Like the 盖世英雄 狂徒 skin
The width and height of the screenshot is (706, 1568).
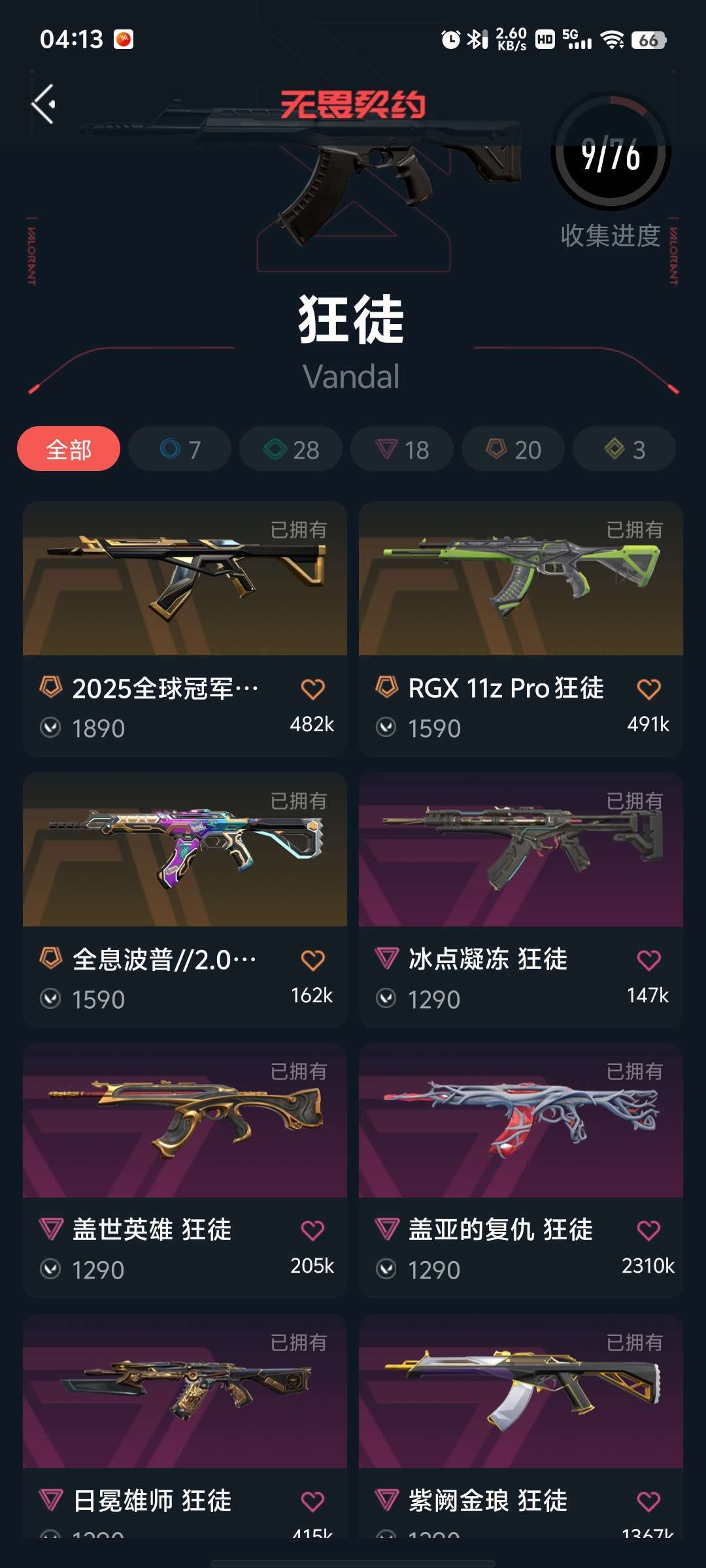coord(312,1231)
